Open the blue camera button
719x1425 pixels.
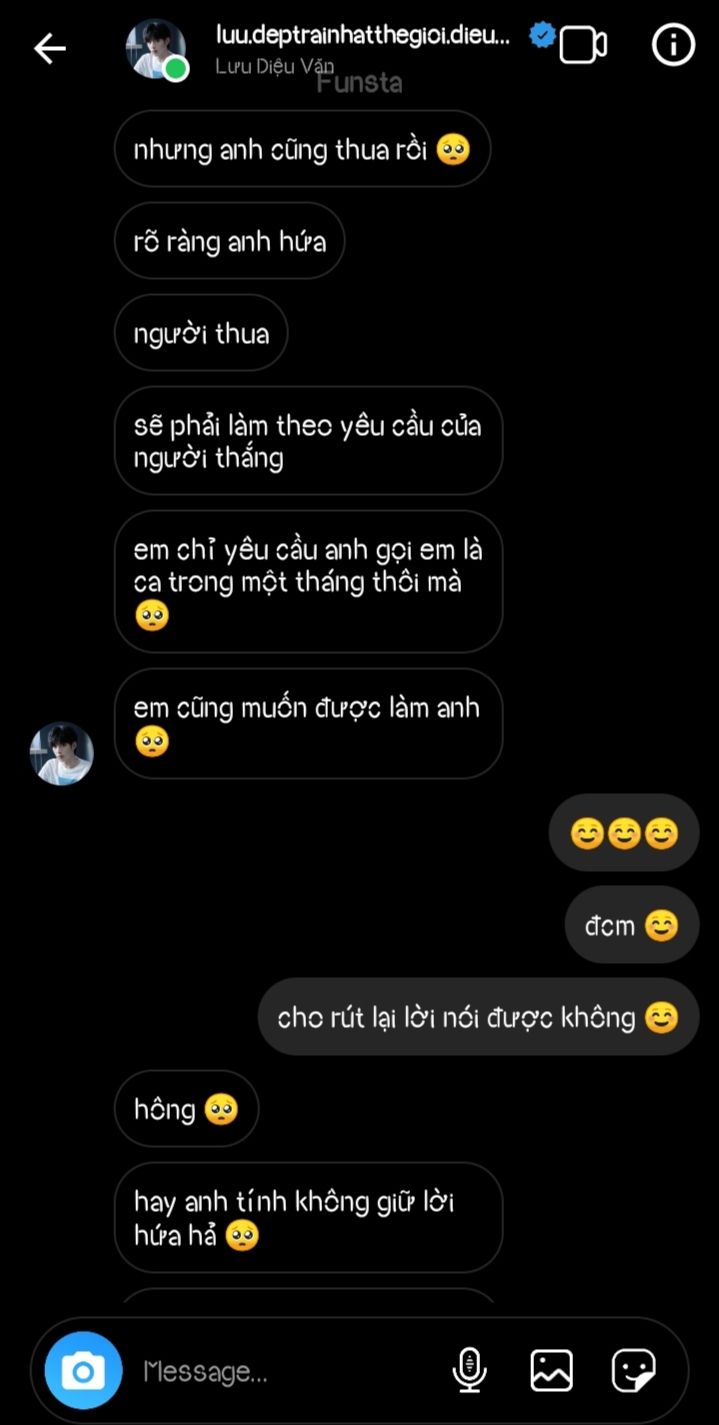pyautogui.click(x=83, y=1371)
